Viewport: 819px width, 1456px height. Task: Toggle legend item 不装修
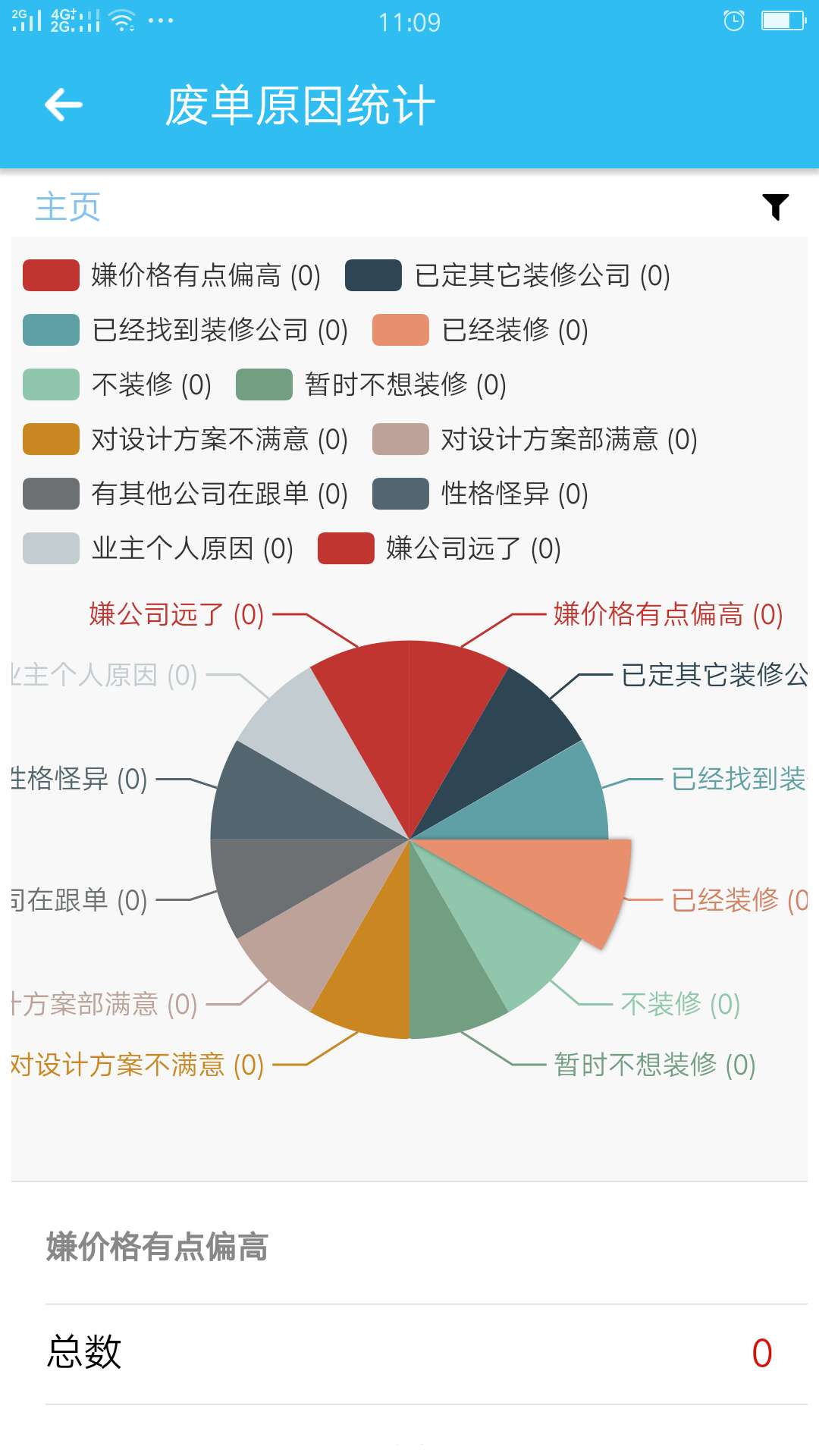tap(118, 384)
